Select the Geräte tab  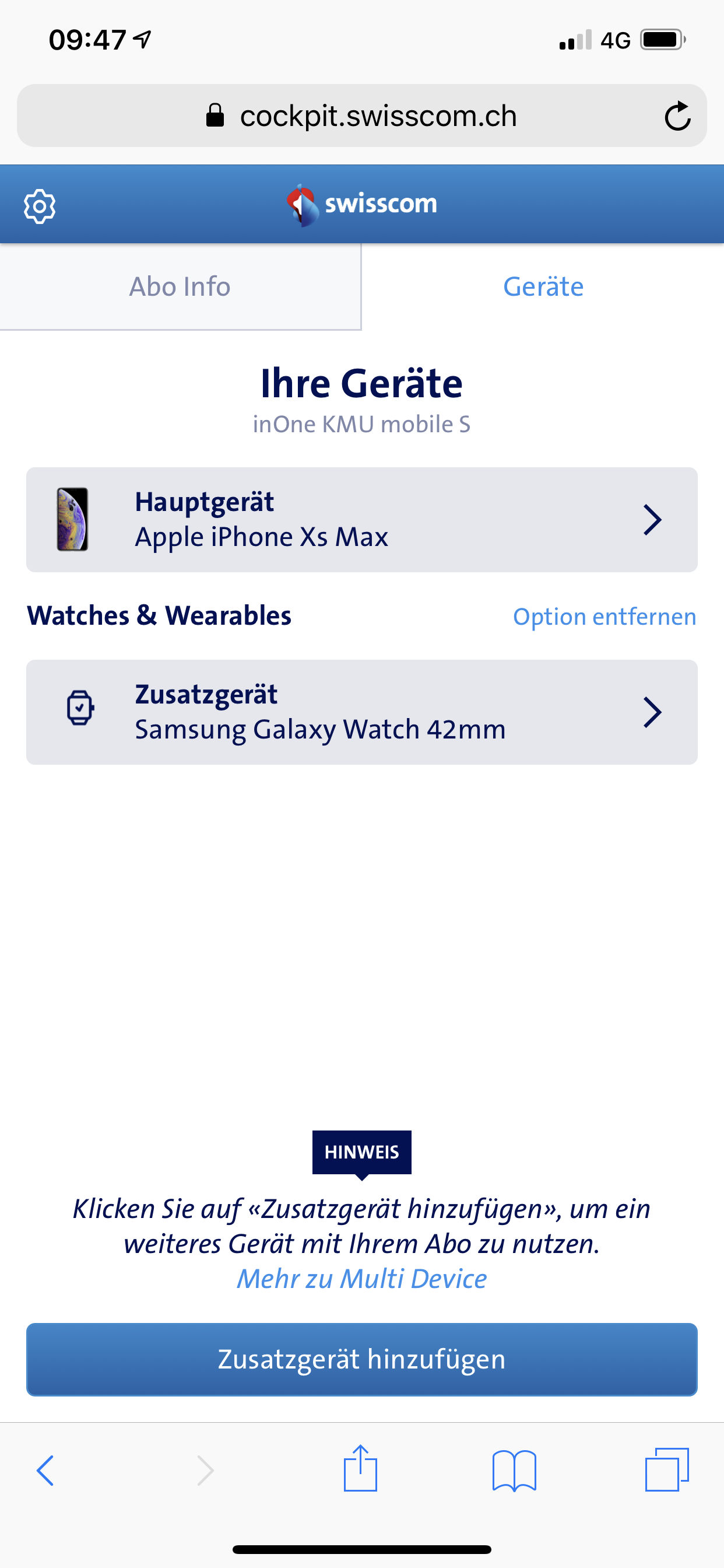(543, 286)
